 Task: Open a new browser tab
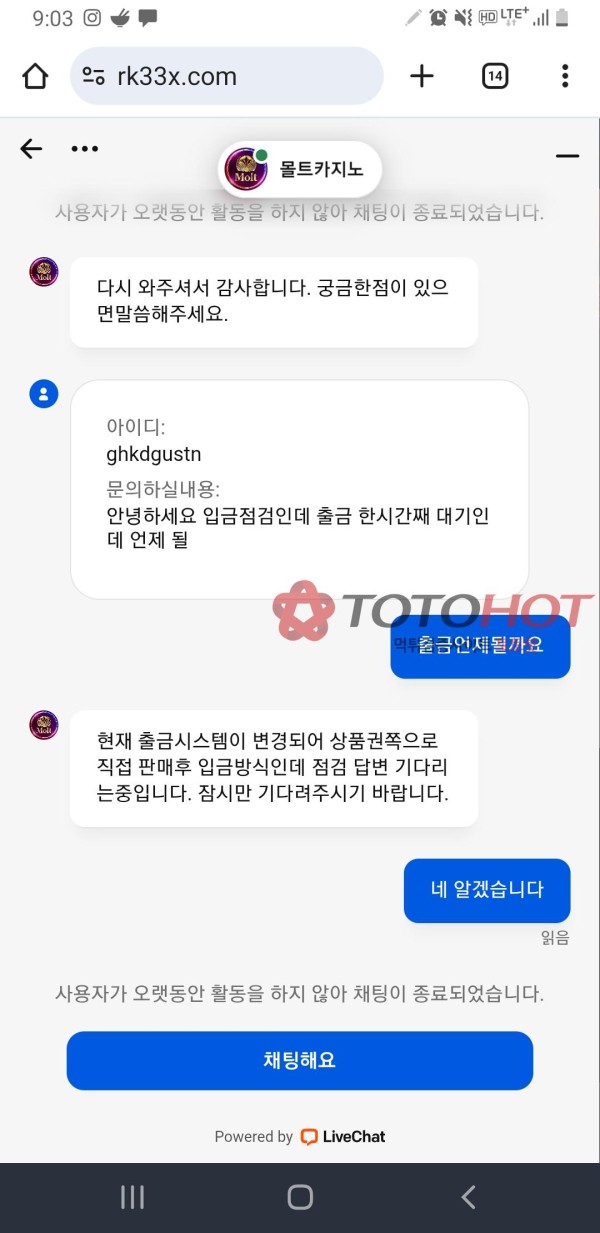point(422,76)
